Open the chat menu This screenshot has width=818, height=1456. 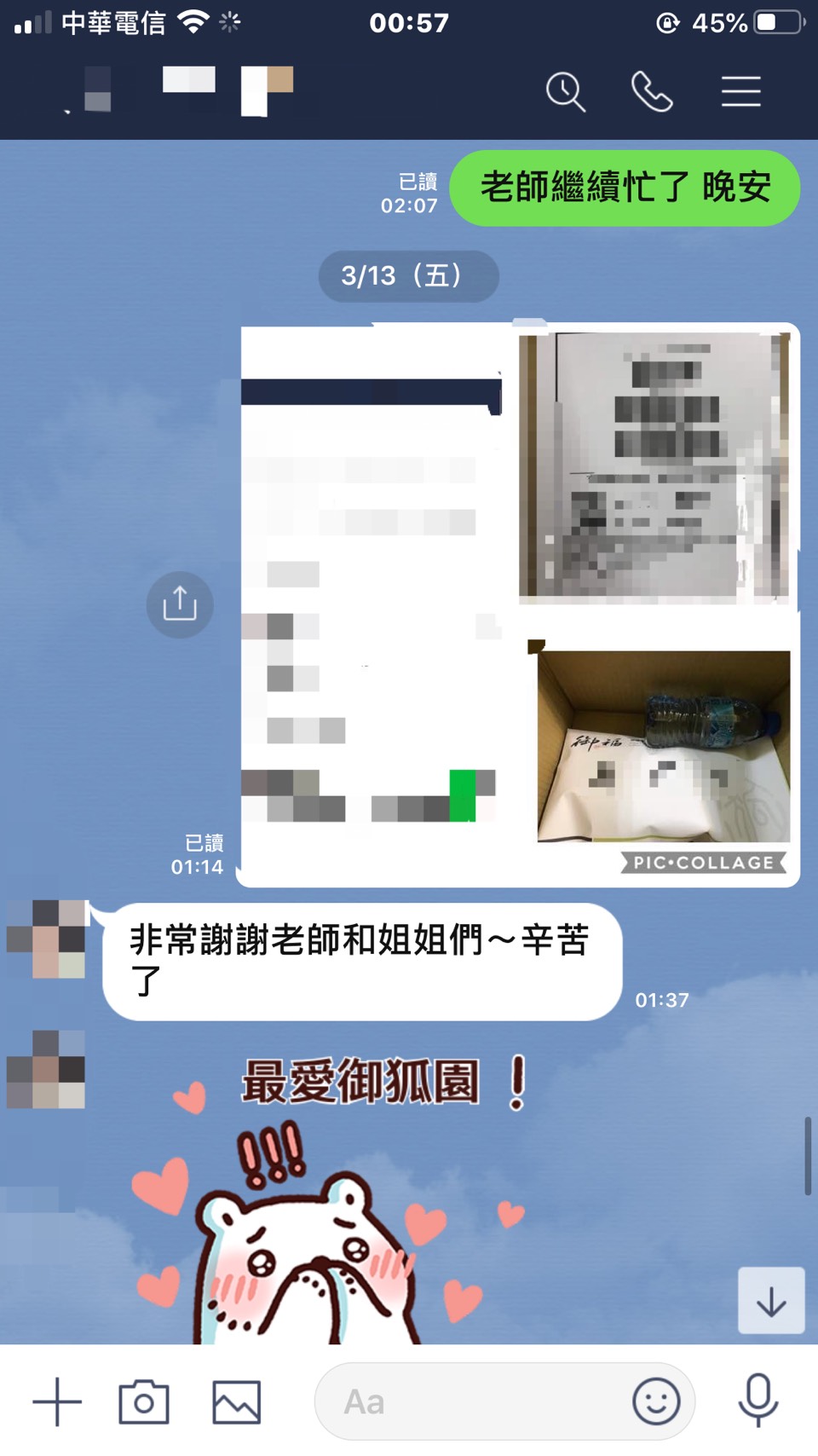(x=740, y=91)
